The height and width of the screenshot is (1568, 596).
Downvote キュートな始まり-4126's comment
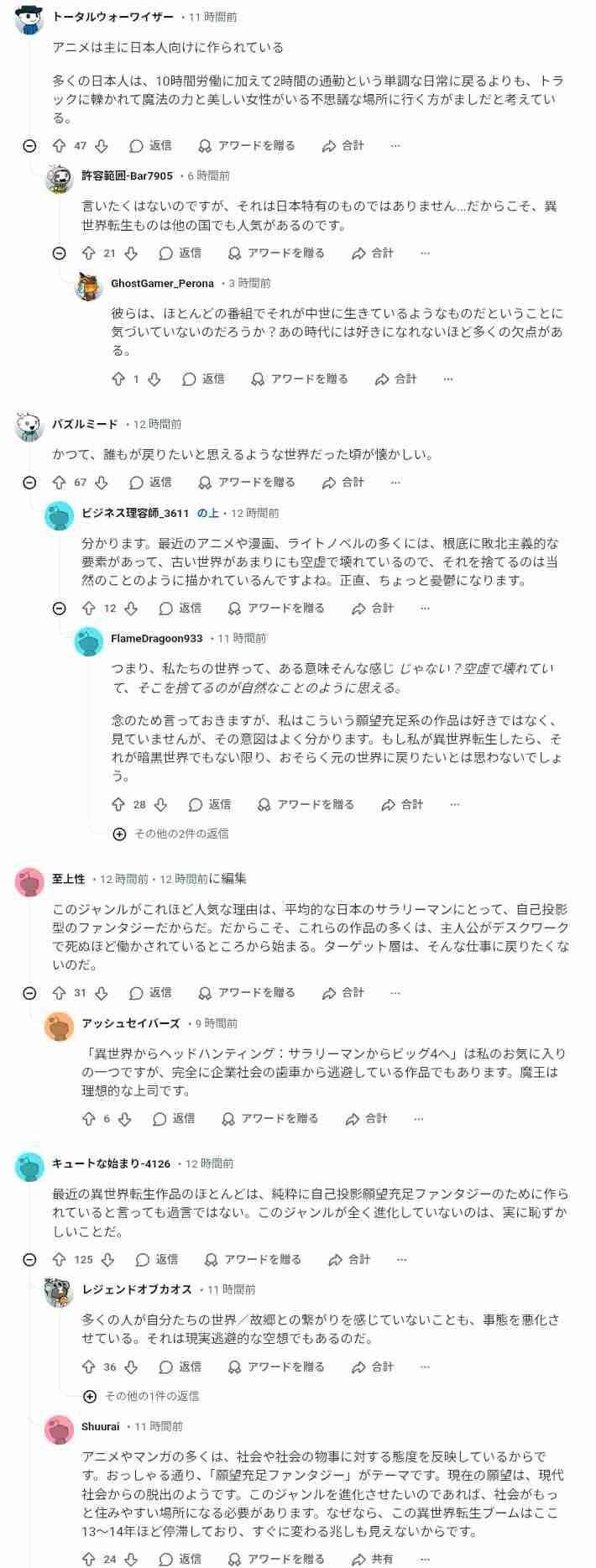click(107, 1260)
